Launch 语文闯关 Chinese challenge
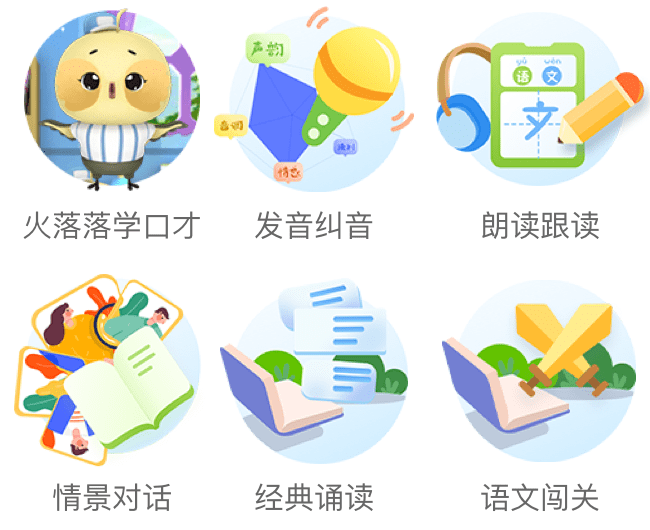 click(540, 370)
